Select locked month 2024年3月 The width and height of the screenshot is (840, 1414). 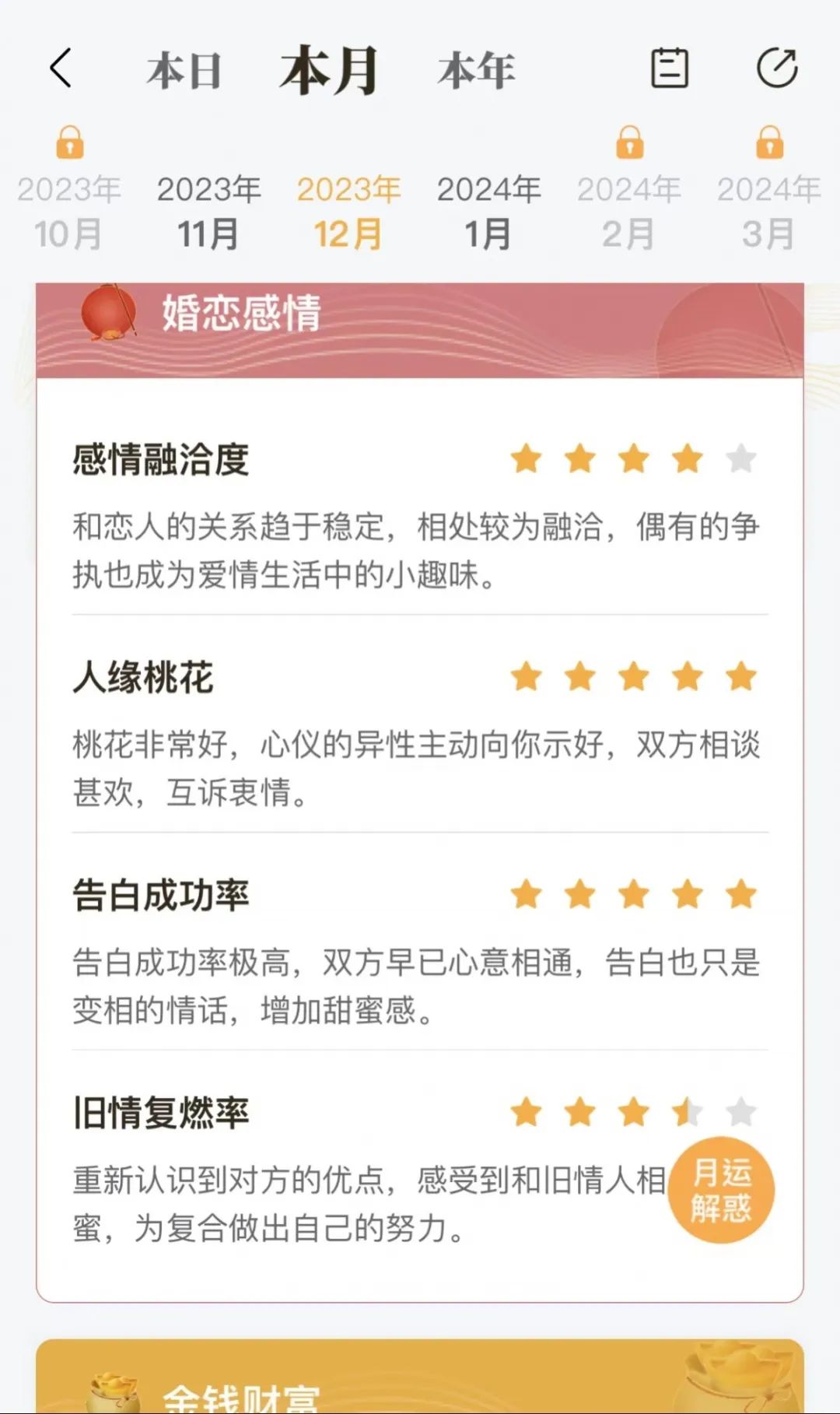click(768, 210)
